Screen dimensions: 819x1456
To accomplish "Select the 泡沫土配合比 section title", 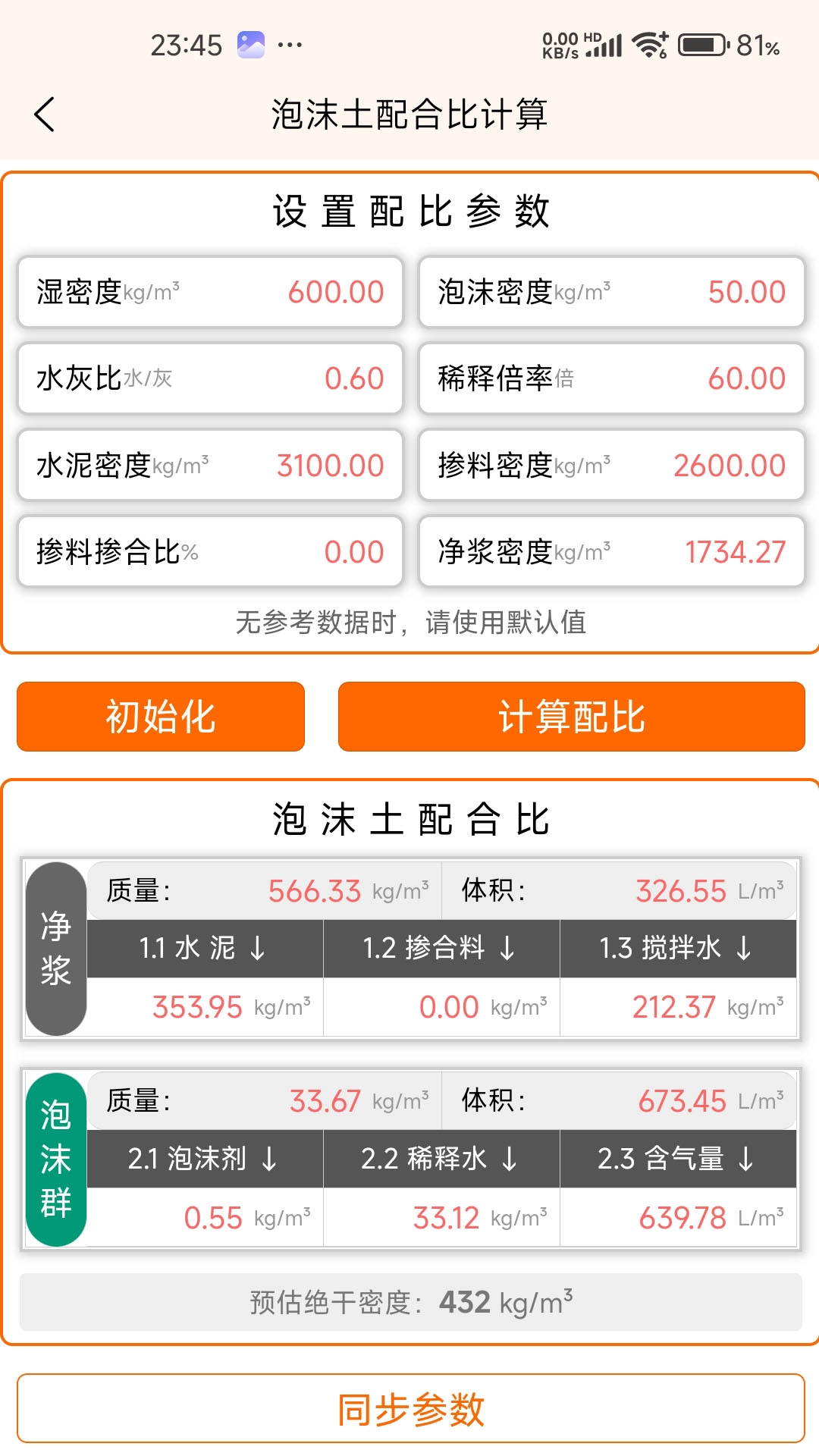I will click(x=409, y=821).
